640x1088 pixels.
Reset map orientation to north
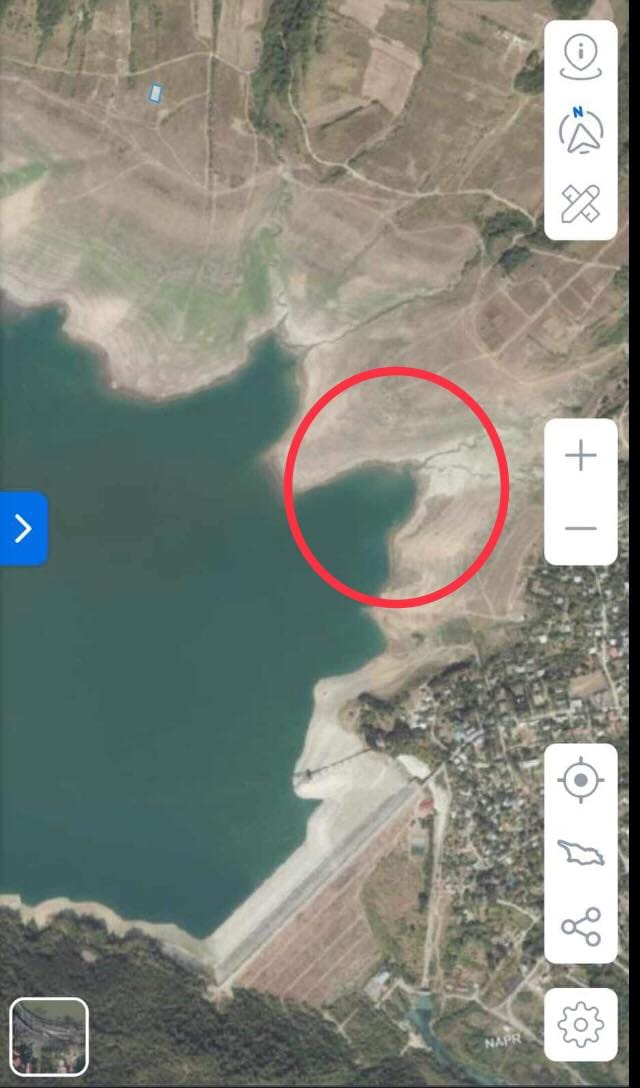pyautogui.click(x=581, y=130)
